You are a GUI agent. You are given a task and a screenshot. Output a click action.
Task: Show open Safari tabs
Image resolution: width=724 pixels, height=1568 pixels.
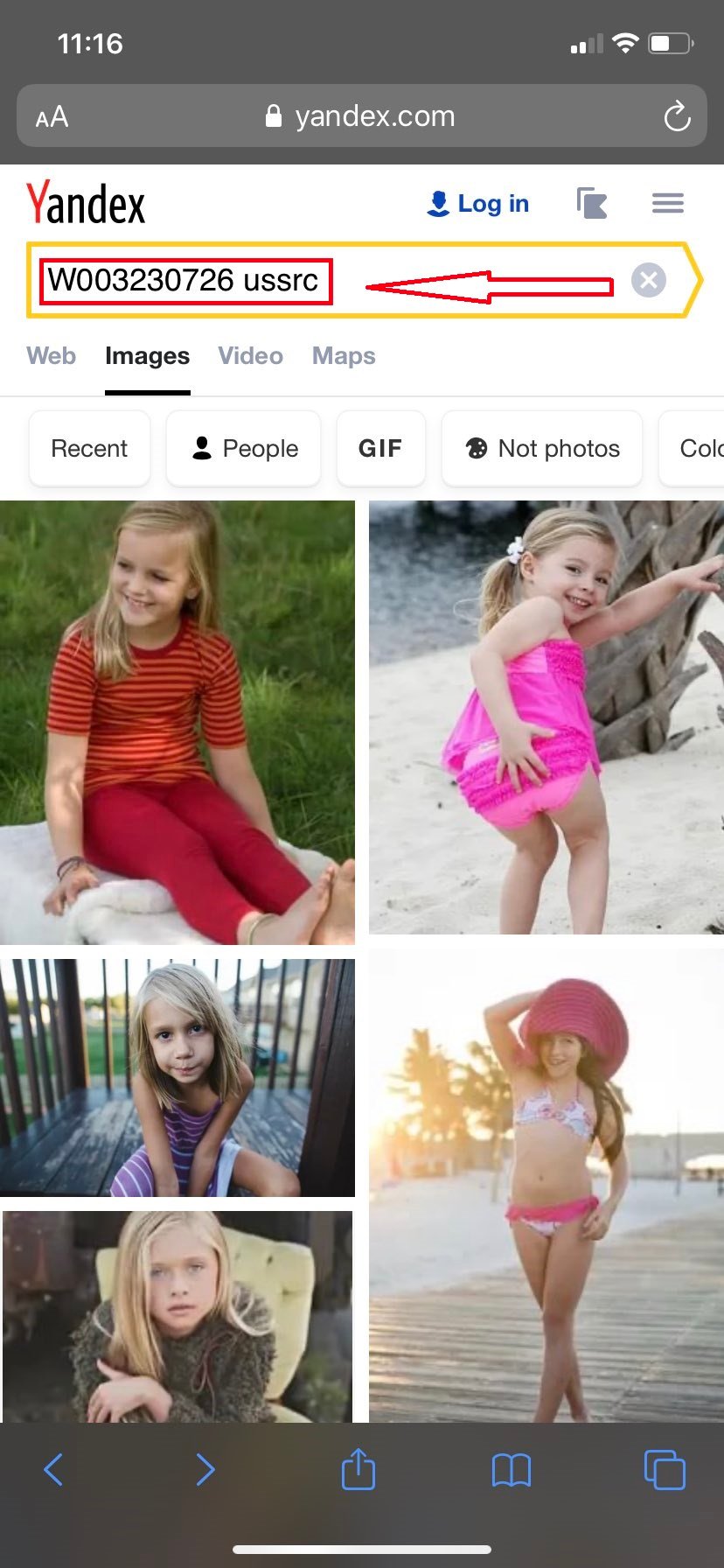pos(665,1469)
